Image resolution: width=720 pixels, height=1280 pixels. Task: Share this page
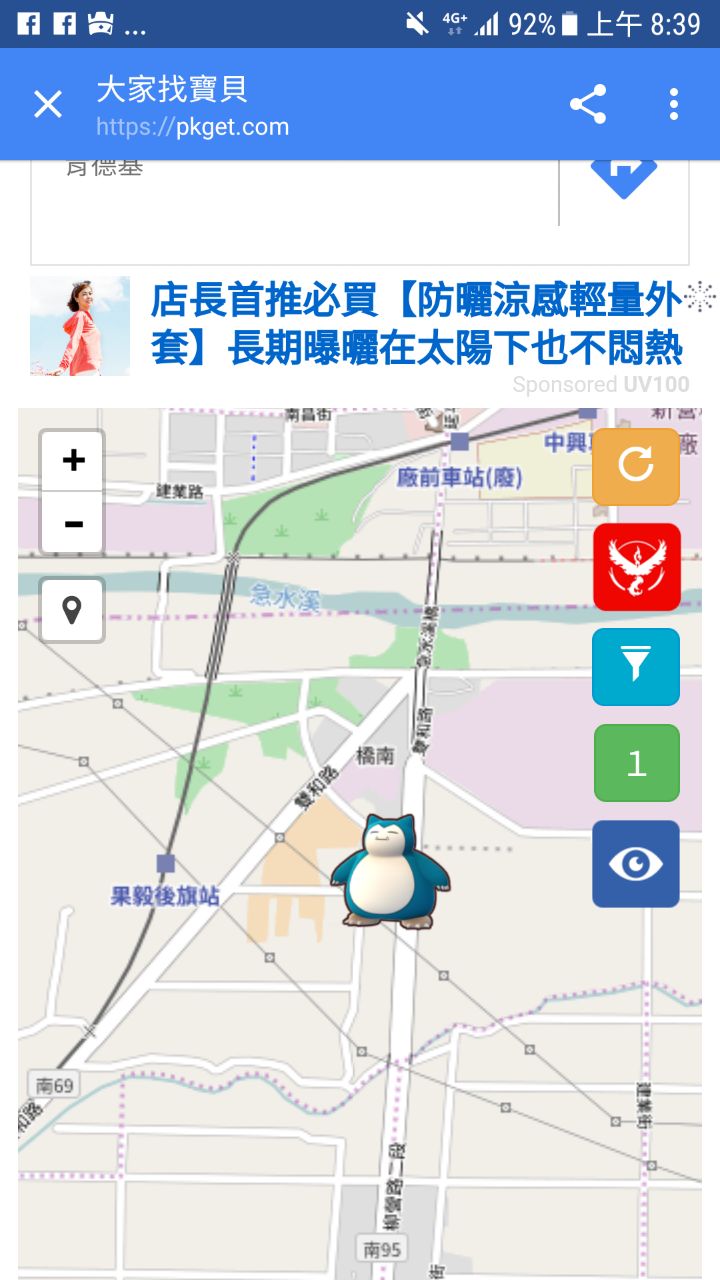588,104
